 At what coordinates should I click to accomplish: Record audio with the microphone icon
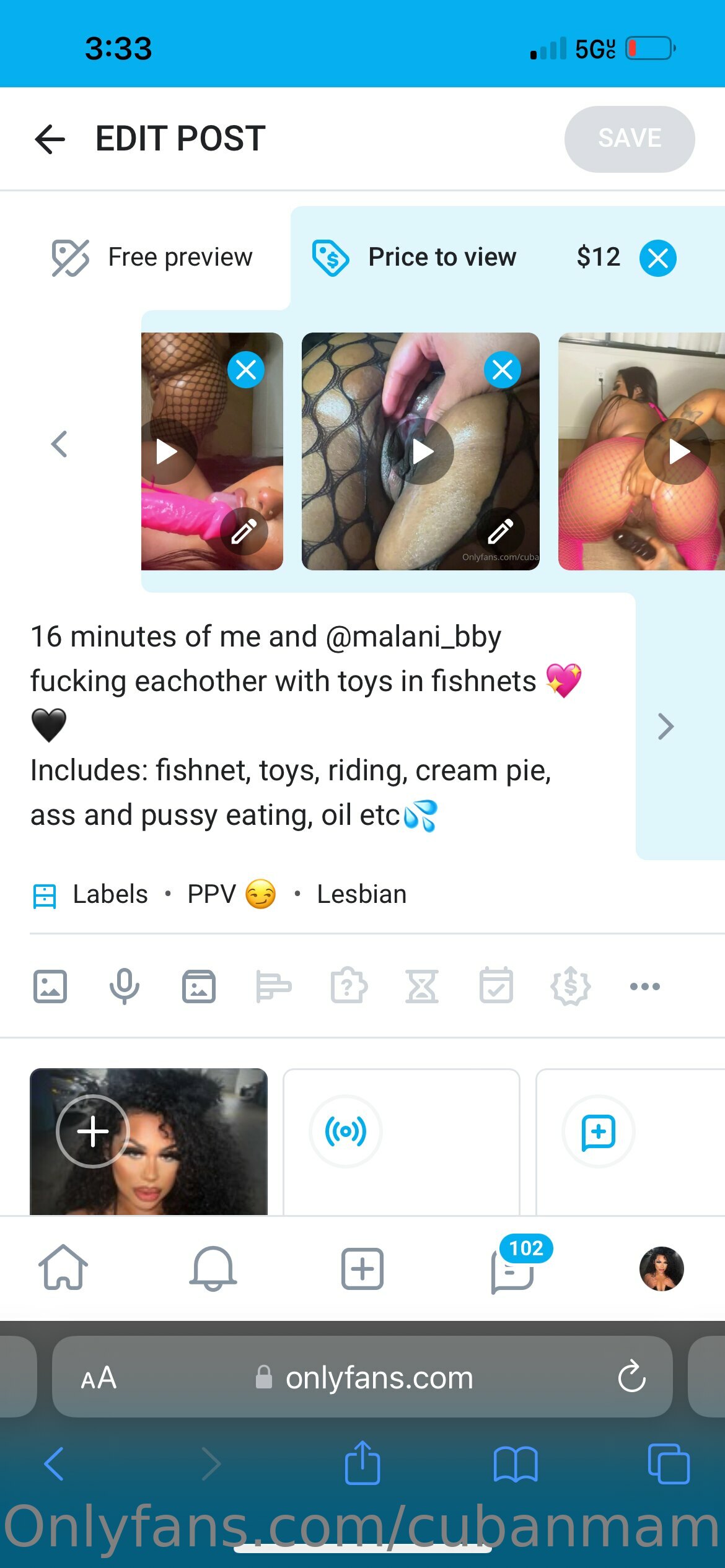click(x=124, y=986)
